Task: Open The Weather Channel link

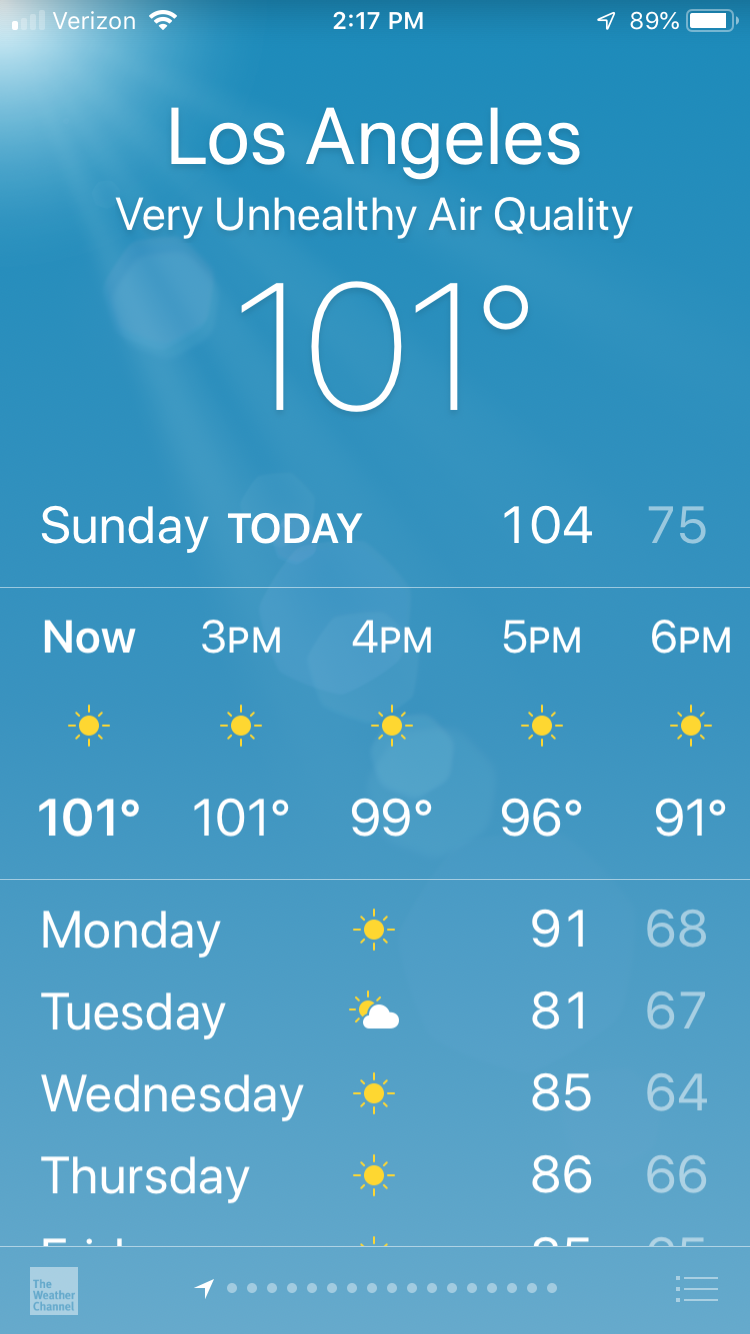Action: (x=54, y=1290)
